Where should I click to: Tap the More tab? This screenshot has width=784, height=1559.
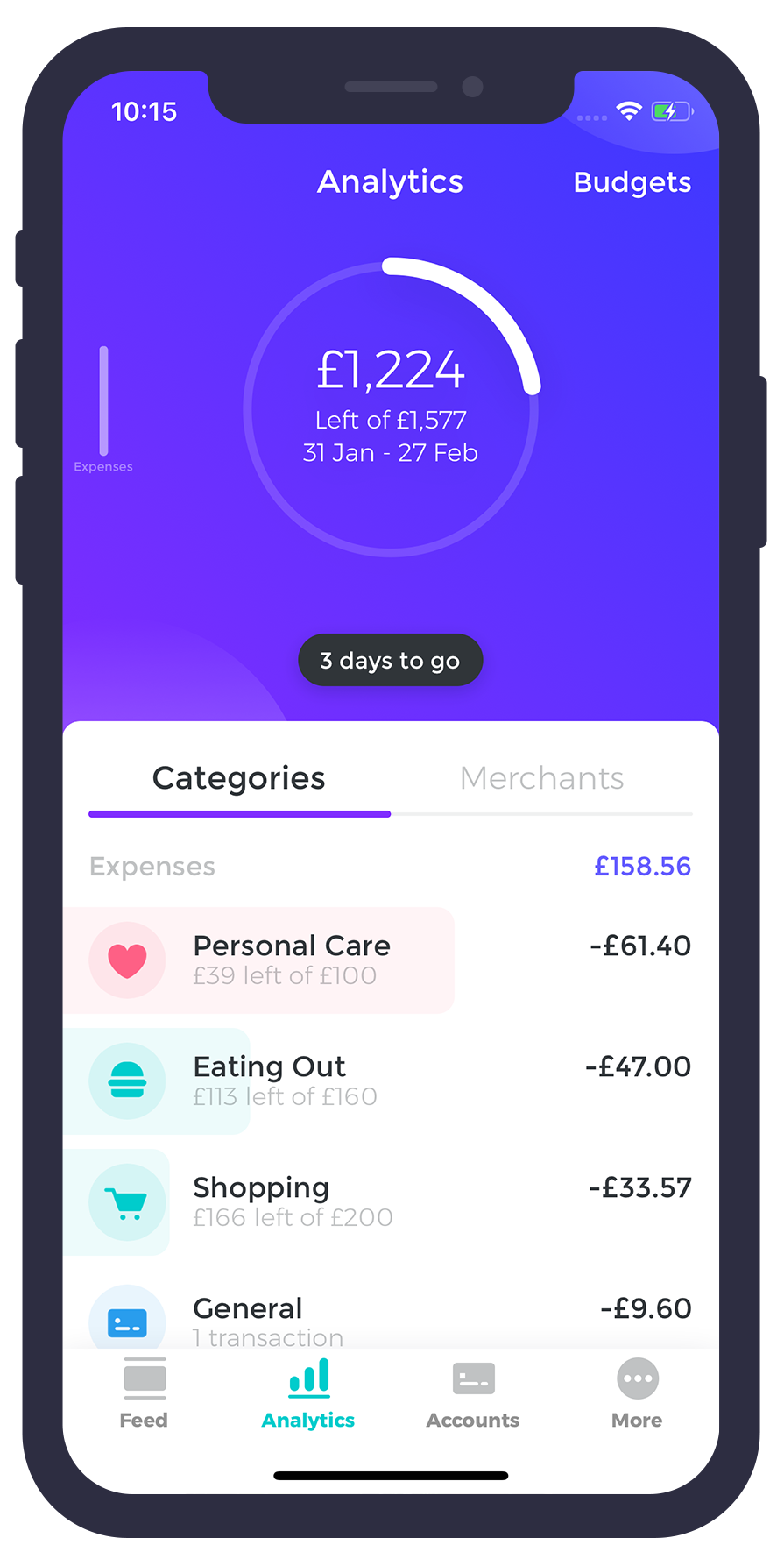(x=637, y=1393)
